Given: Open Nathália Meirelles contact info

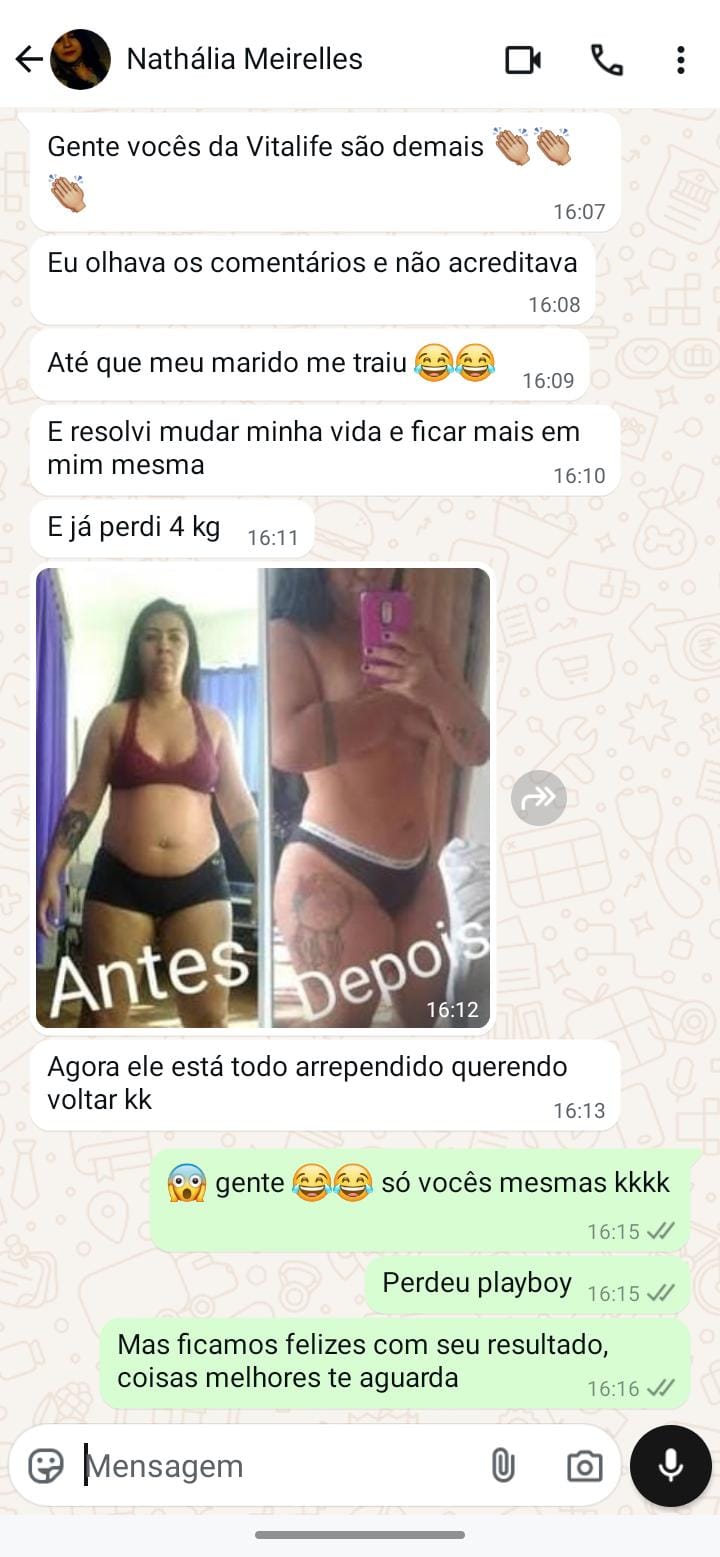Looking at the screenshot, I should 244,60.
